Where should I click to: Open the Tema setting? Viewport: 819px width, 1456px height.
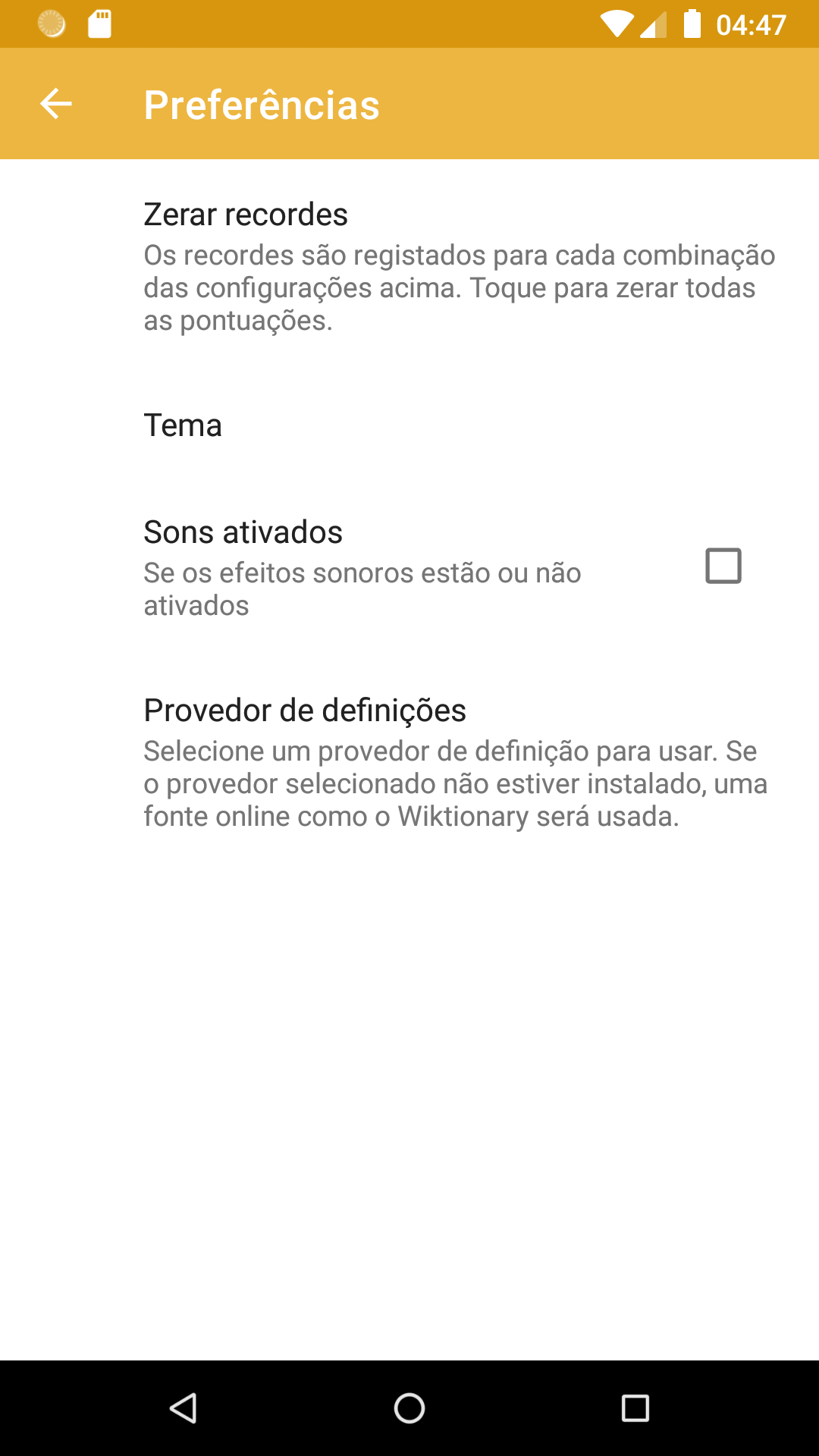[x=409, y=425]
